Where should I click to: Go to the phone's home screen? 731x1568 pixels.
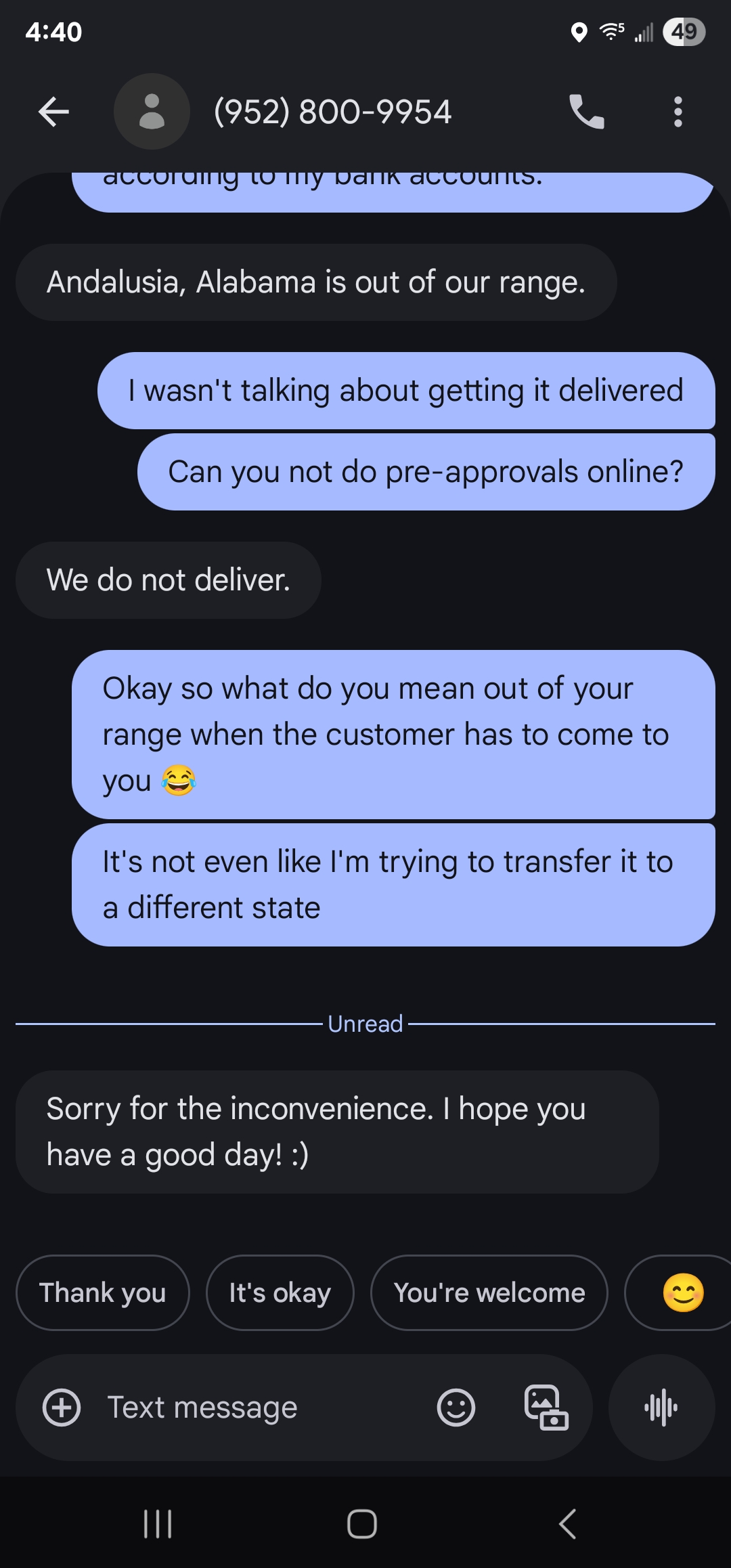[362, 1524]
